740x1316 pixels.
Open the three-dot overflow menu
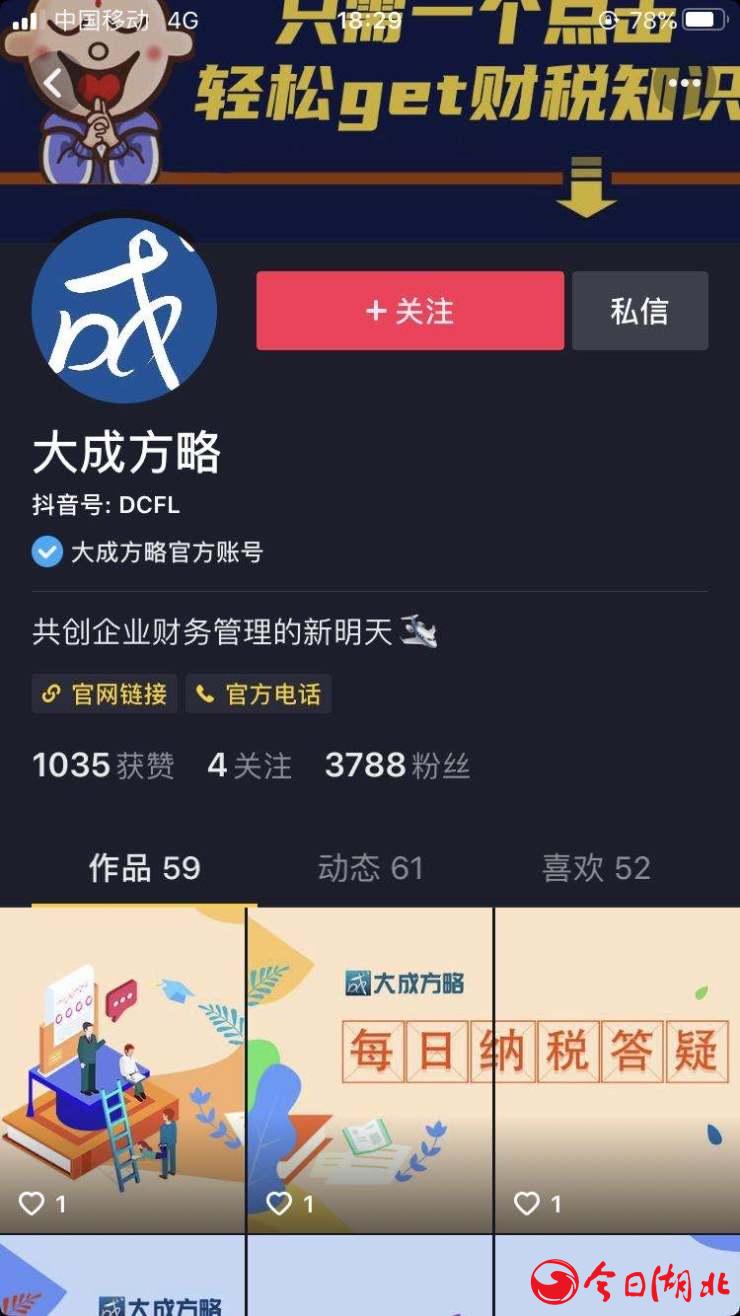tap(685, 83)
